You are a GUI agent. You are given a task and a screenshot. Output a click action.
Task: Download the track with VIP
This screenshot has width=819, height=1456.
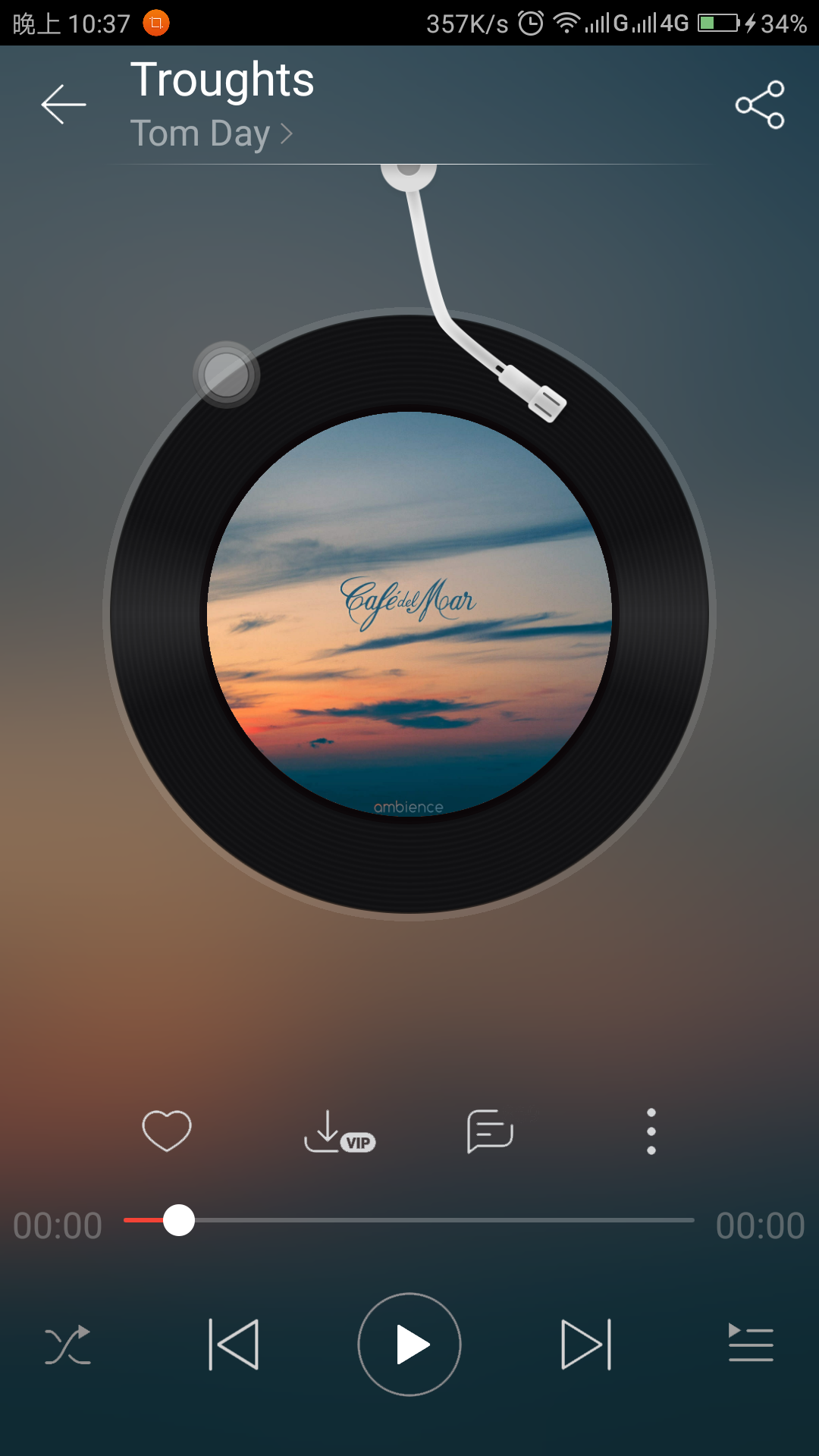click(x=339, y=1132)
